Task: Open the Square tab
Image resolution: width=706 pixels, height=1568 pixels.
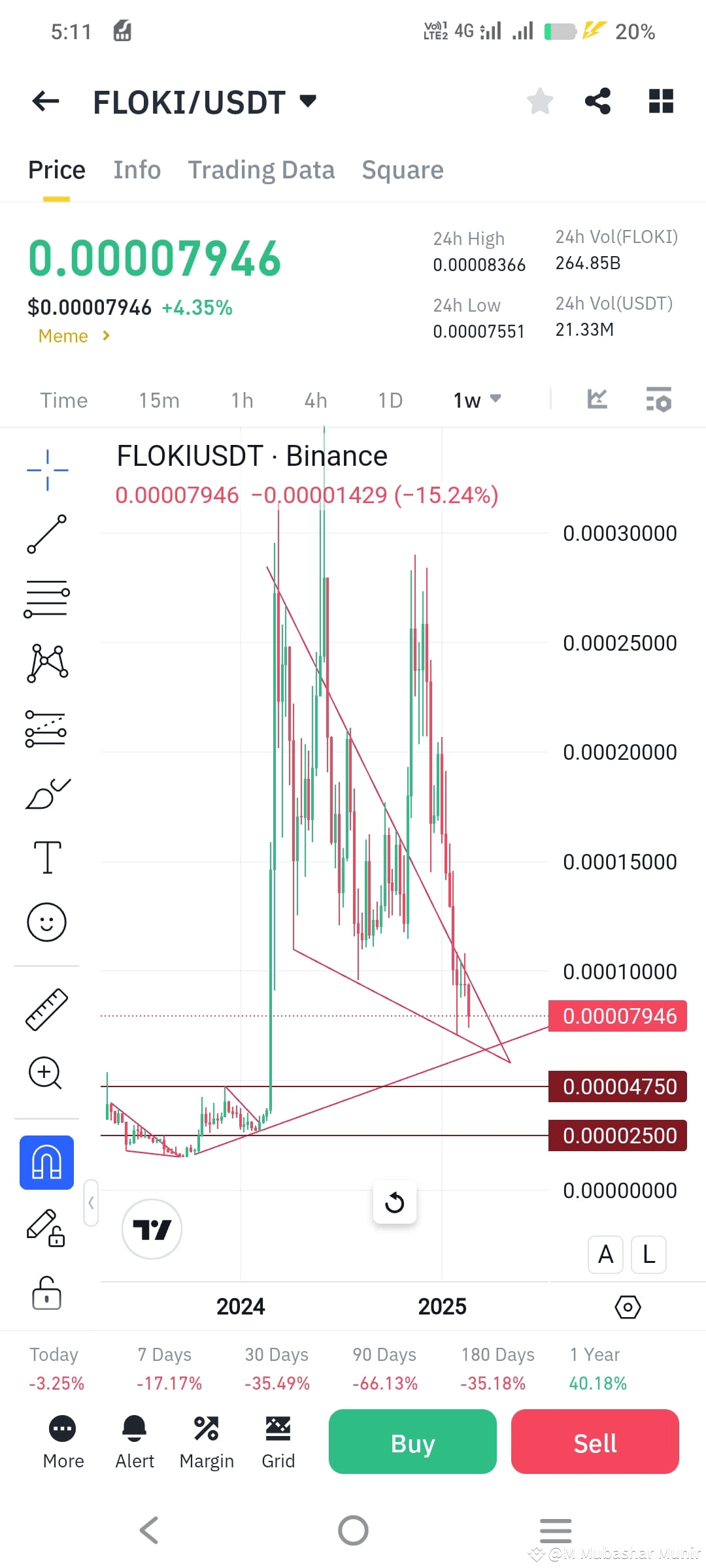Action: click(x=402, y=169)
